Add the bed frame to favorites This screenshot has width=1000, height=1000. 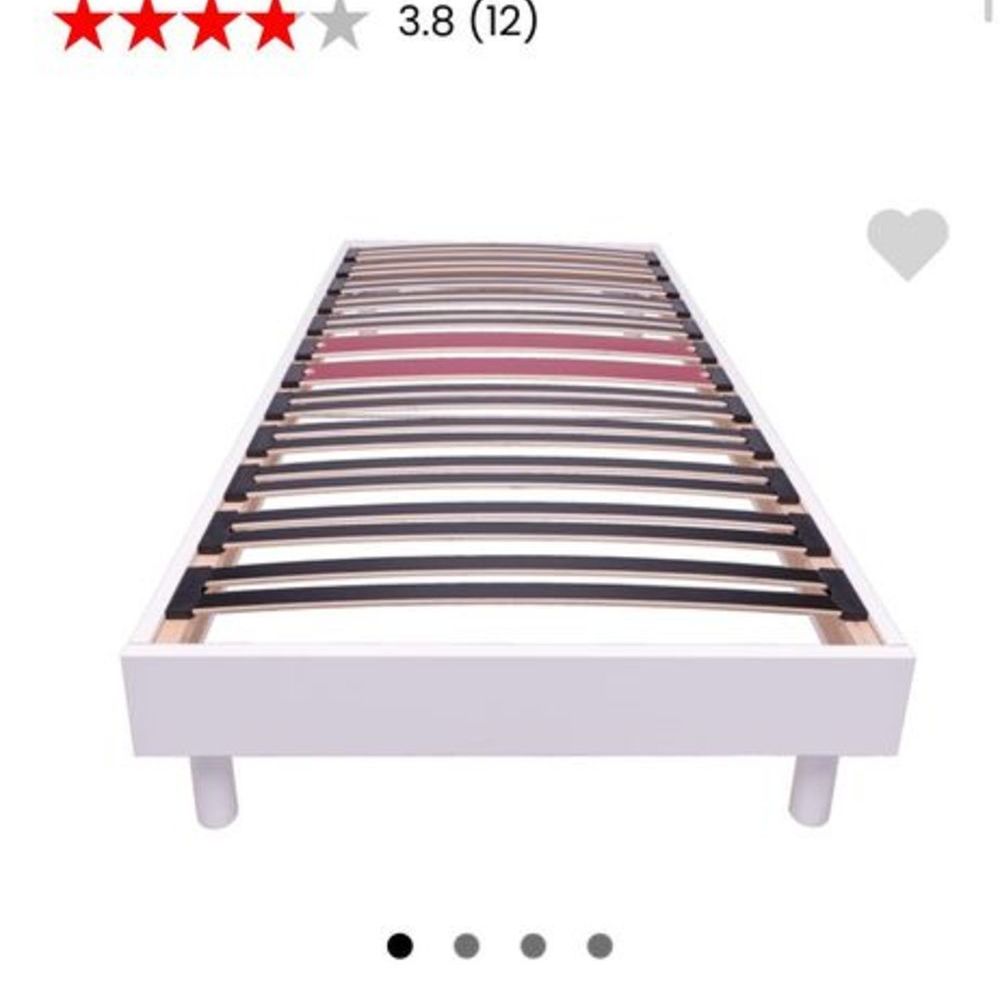pyautogui.click(x=907, y=243)
